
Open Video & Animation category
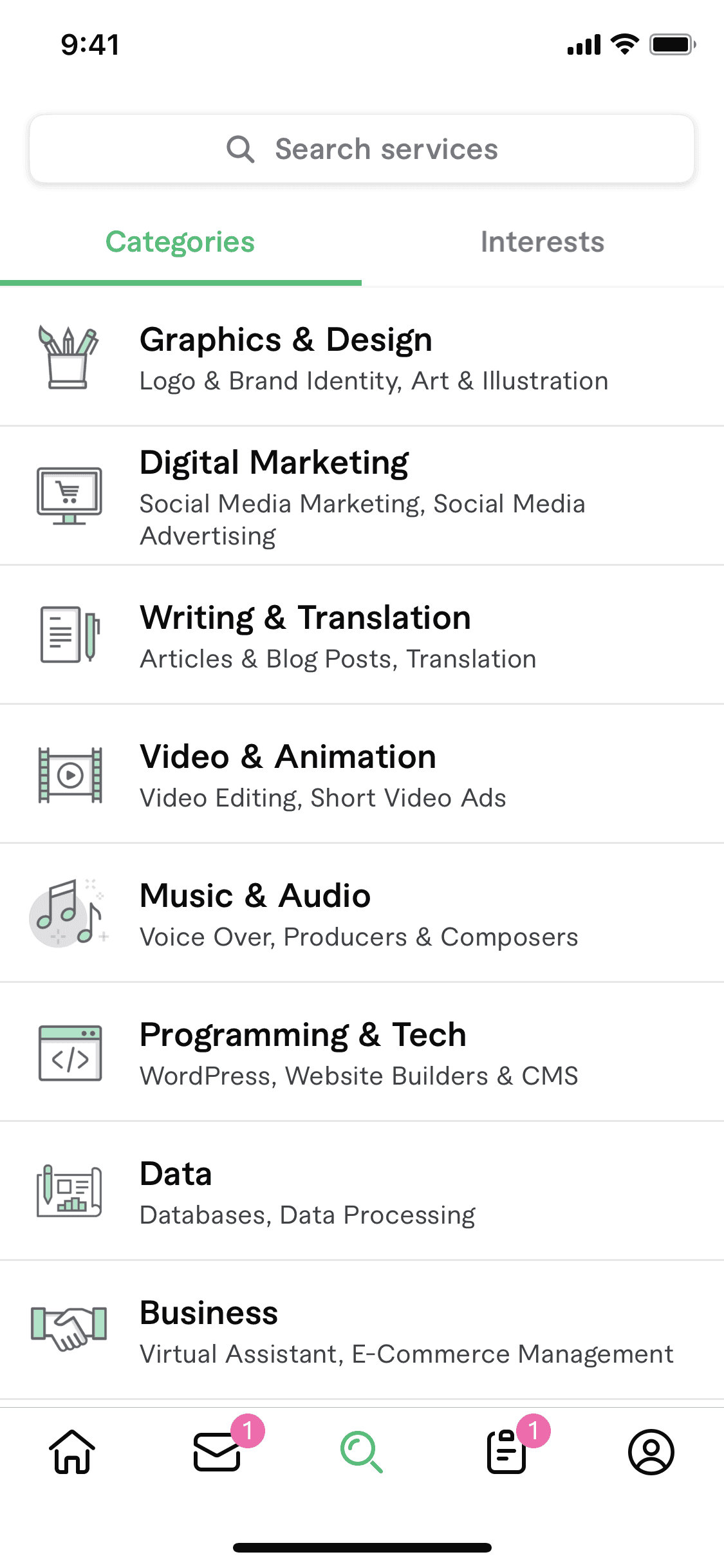click(362, 774)
